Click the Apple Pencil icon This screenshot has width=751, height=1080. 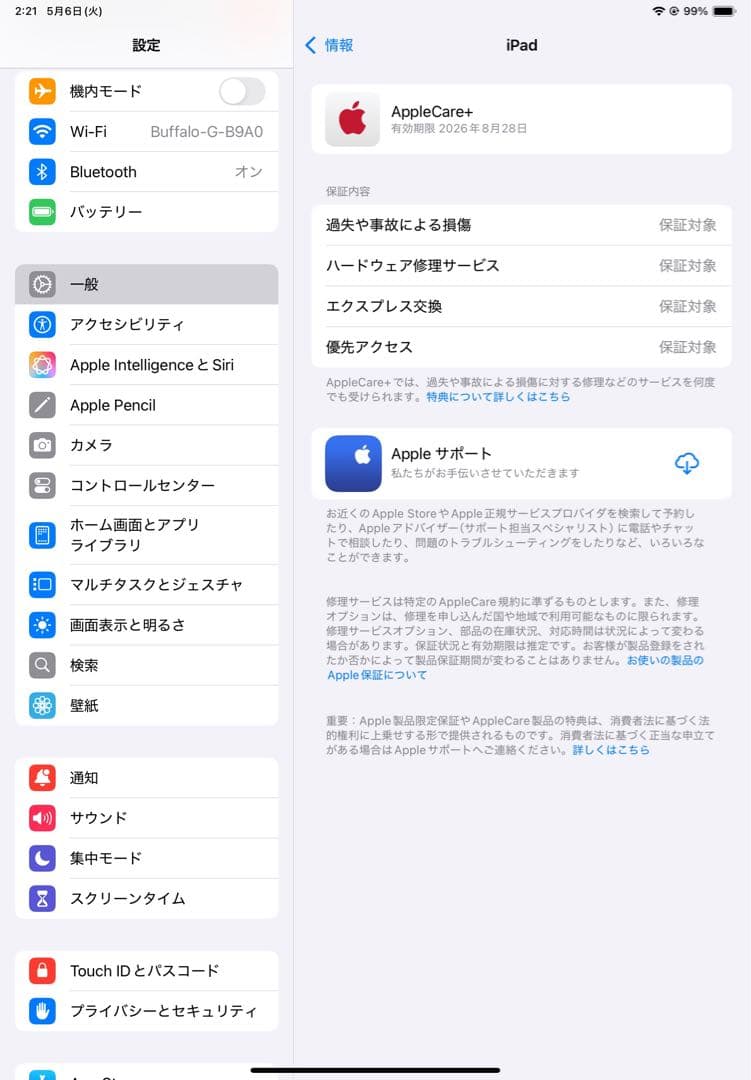[x=40, y=405]
